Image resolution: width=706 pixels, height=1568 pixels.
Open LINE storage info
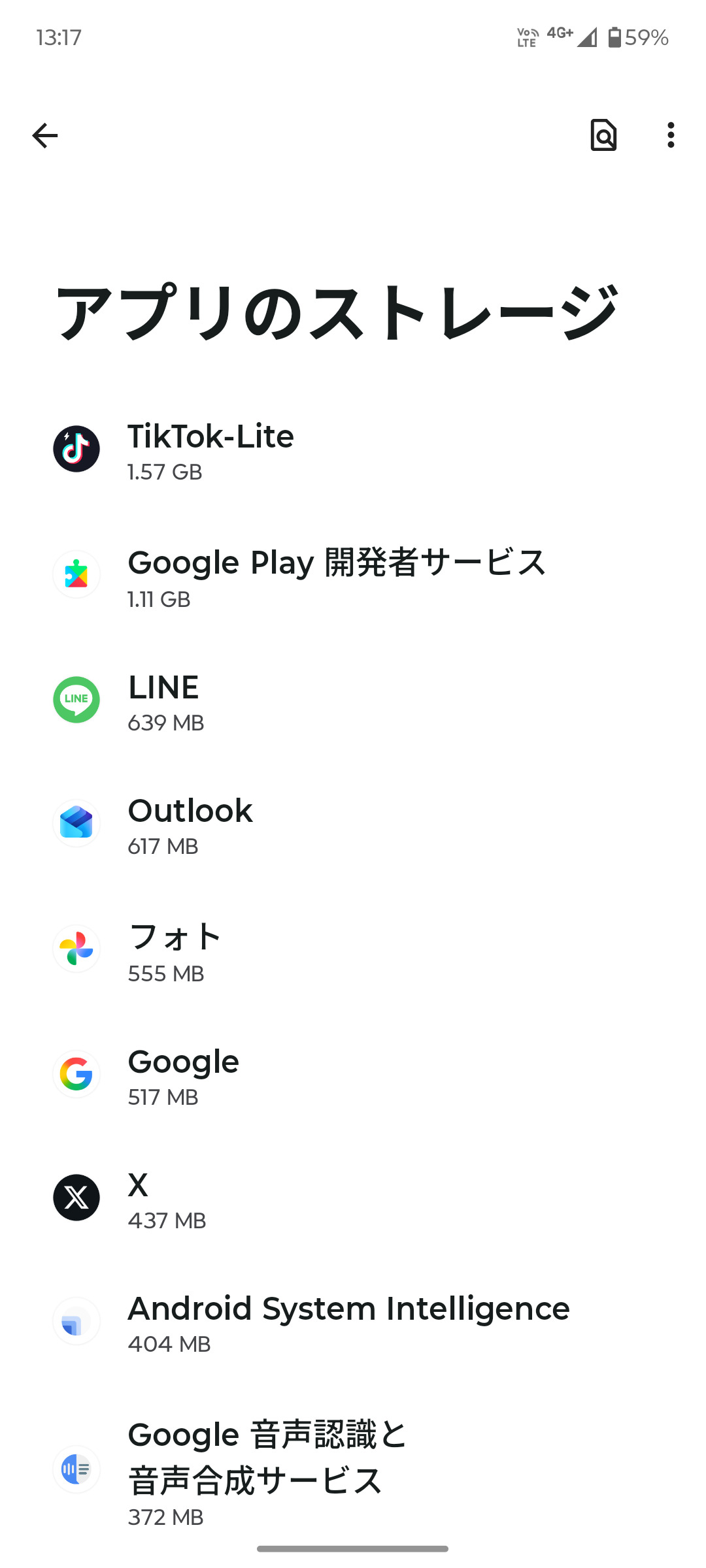click(x=353, y=701)
